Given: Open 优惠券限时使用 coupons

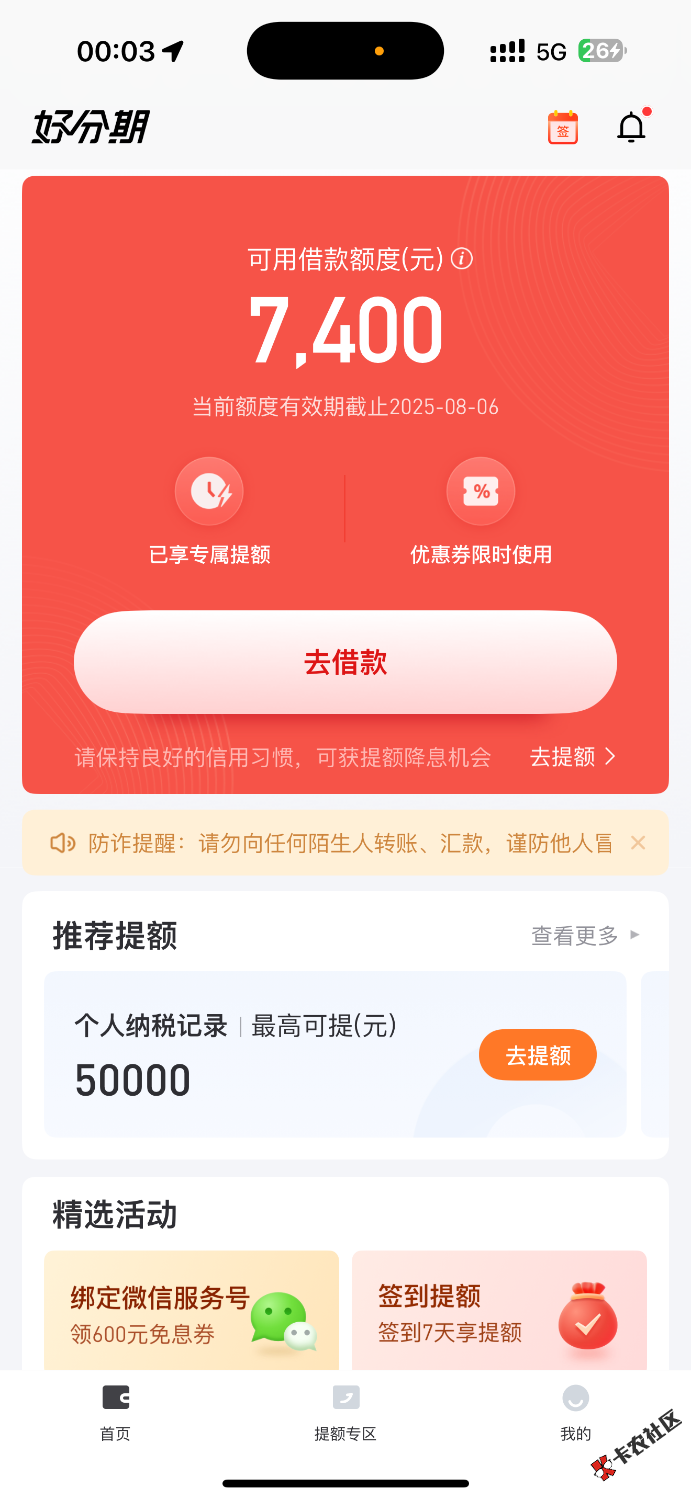Looking at the screenshot, I should click(x=481, y=512).
